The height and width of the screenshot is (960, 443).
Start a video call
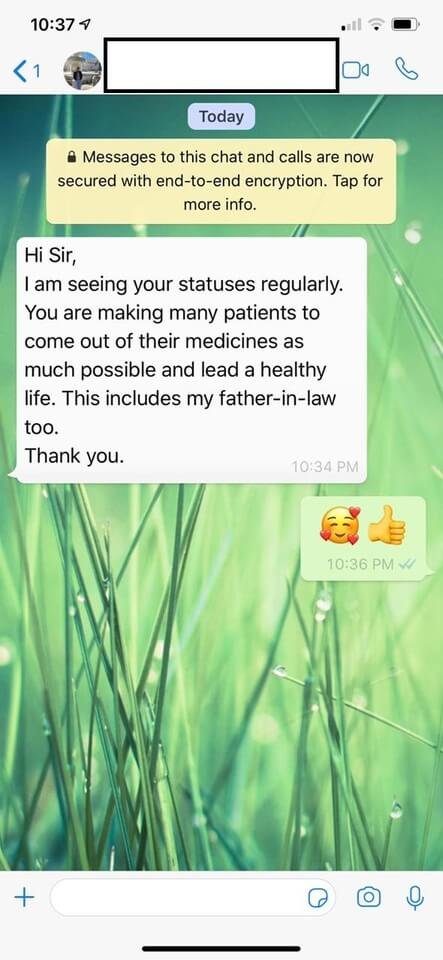coord(355,70)
